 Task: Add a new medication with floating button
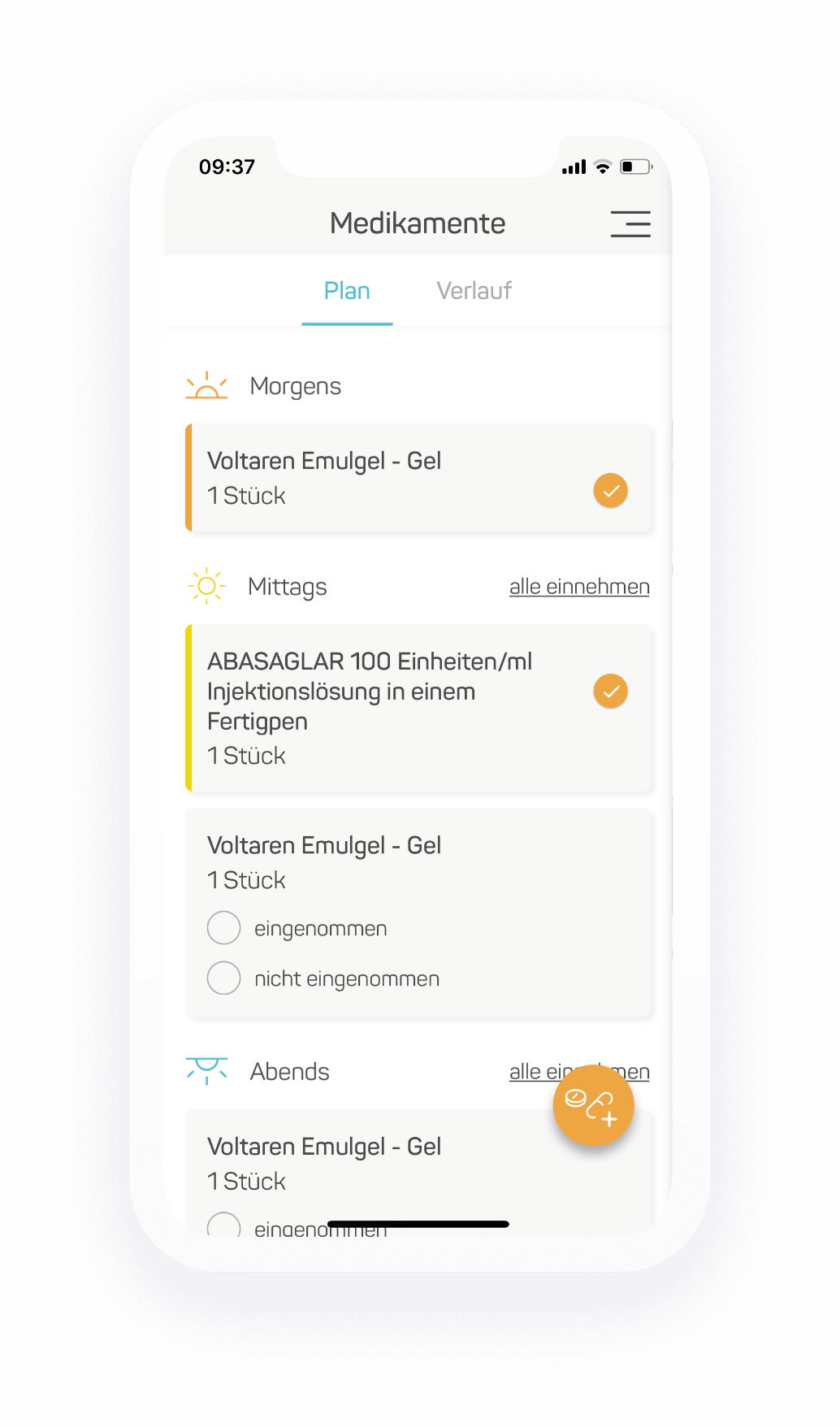click(593, 1105)
